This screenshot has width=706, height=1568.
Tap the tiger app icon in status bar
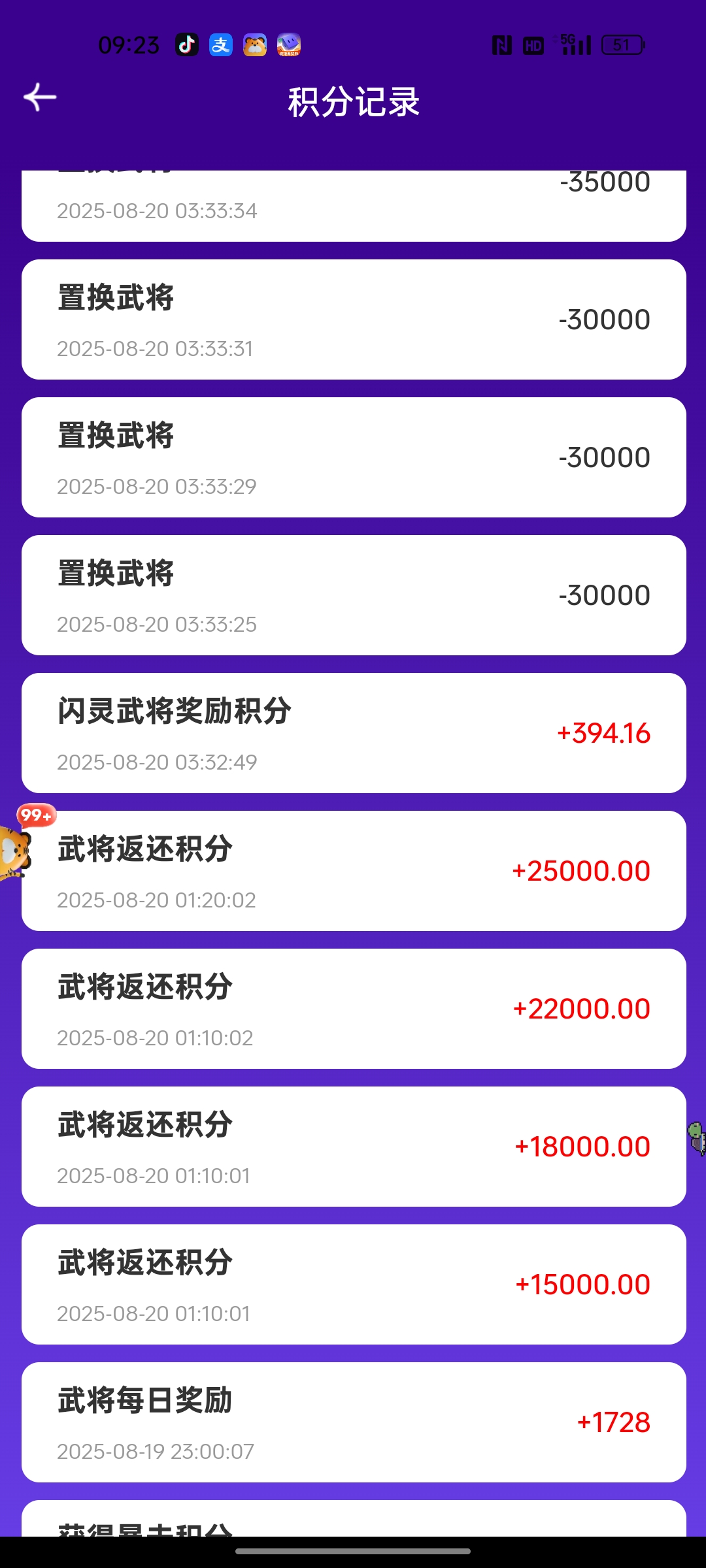[x=255, y=44]
